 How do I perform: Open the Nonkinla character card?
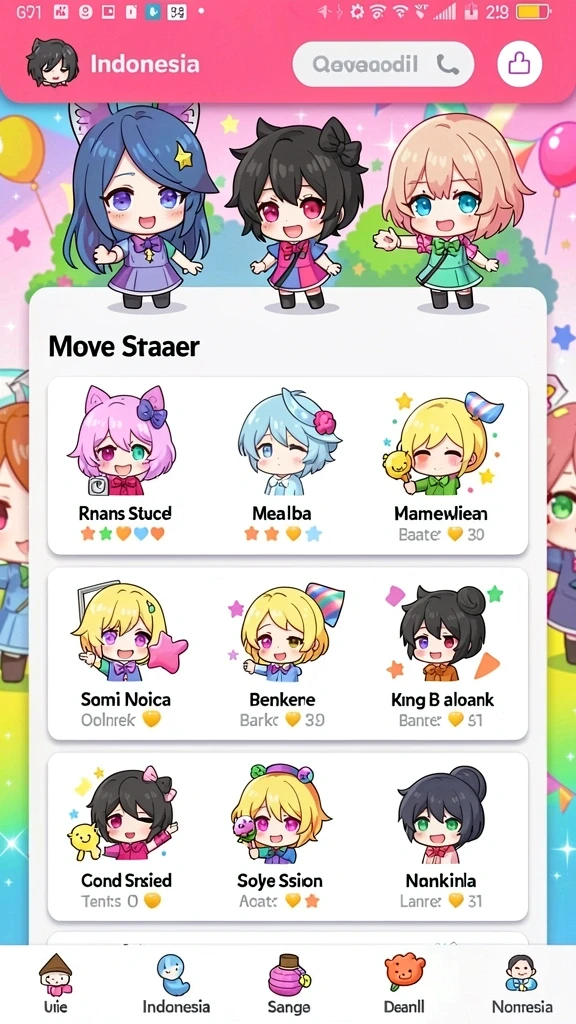441,837
